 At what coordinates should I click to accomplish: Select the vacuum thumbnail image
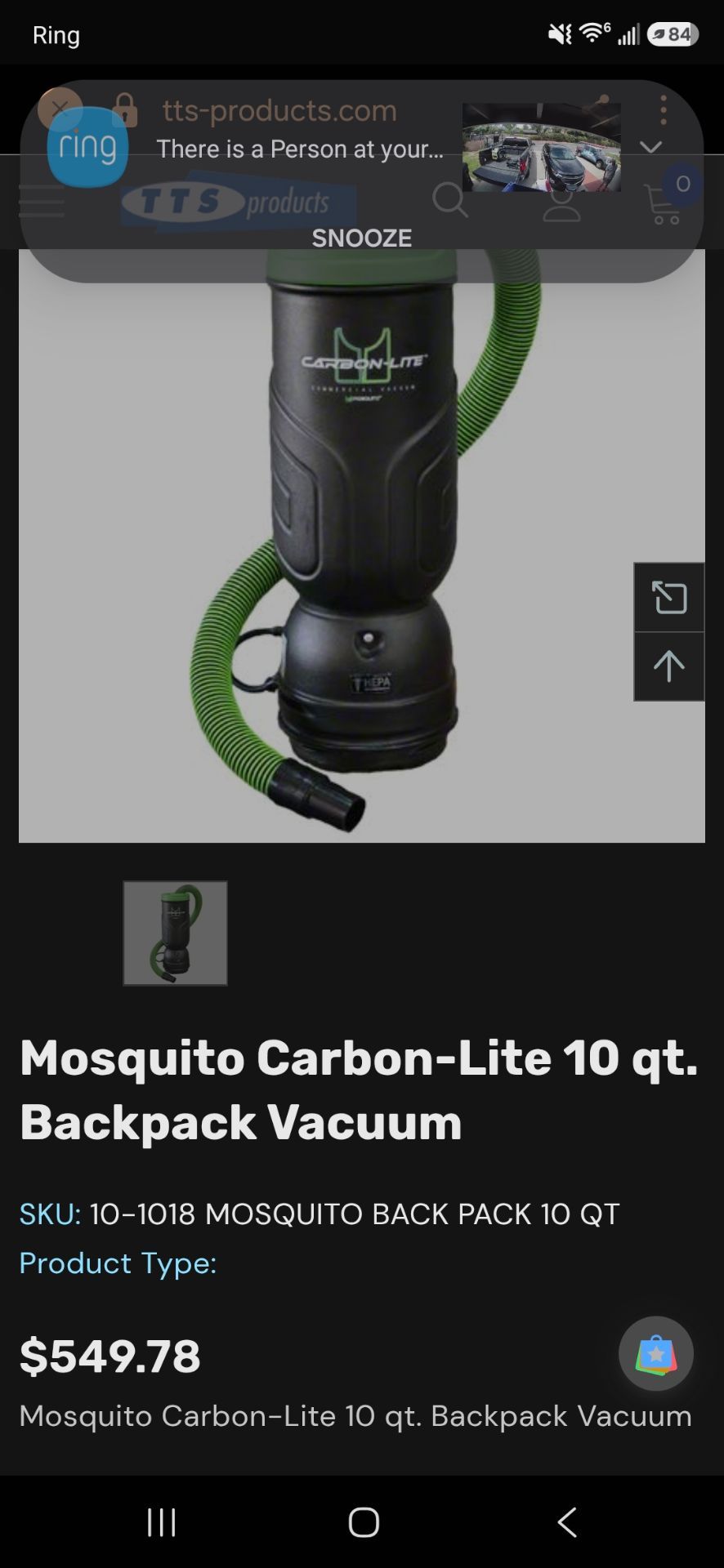point(175,933)
